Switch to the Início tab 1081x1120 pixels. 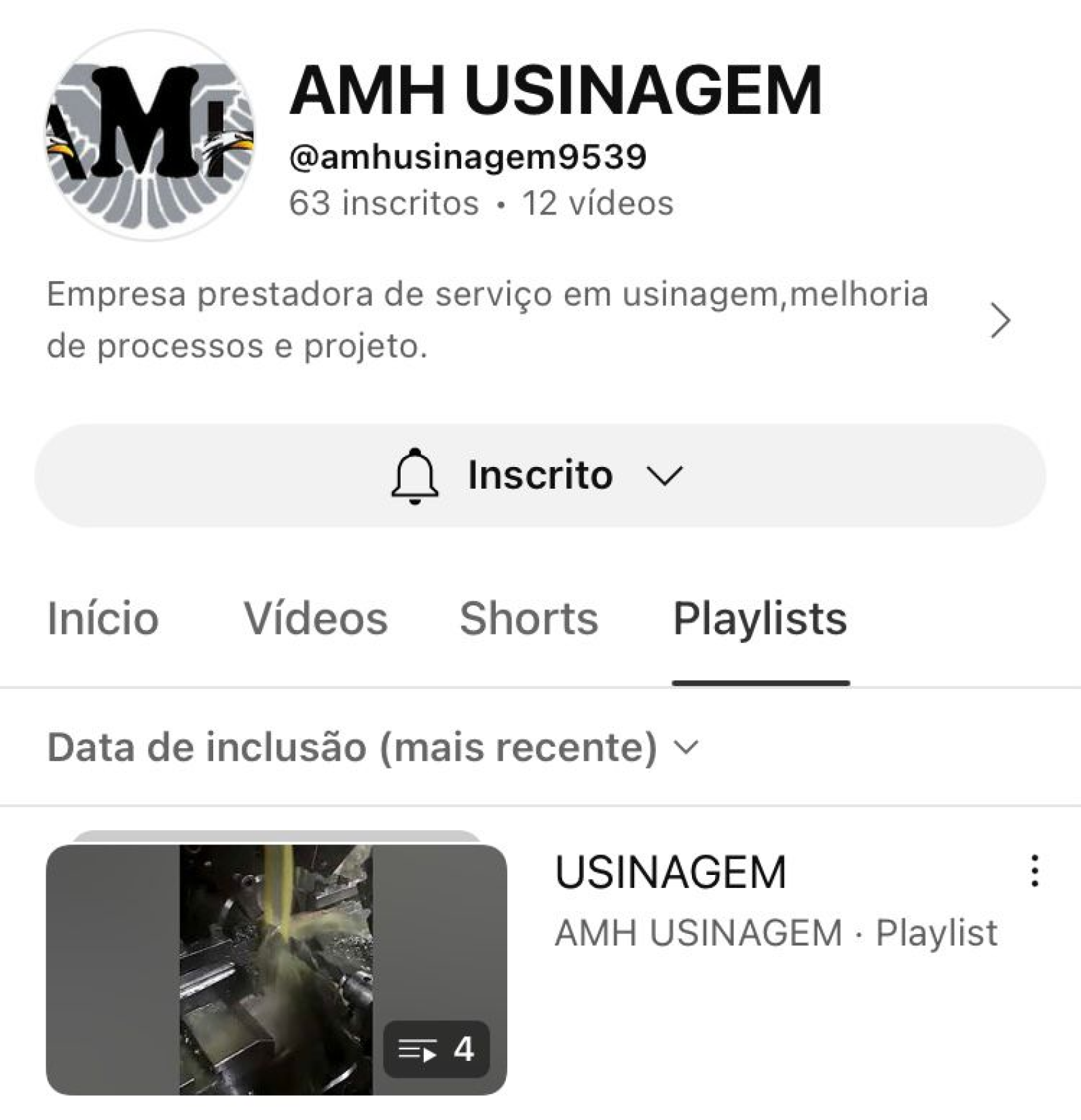tap(103, 618)
